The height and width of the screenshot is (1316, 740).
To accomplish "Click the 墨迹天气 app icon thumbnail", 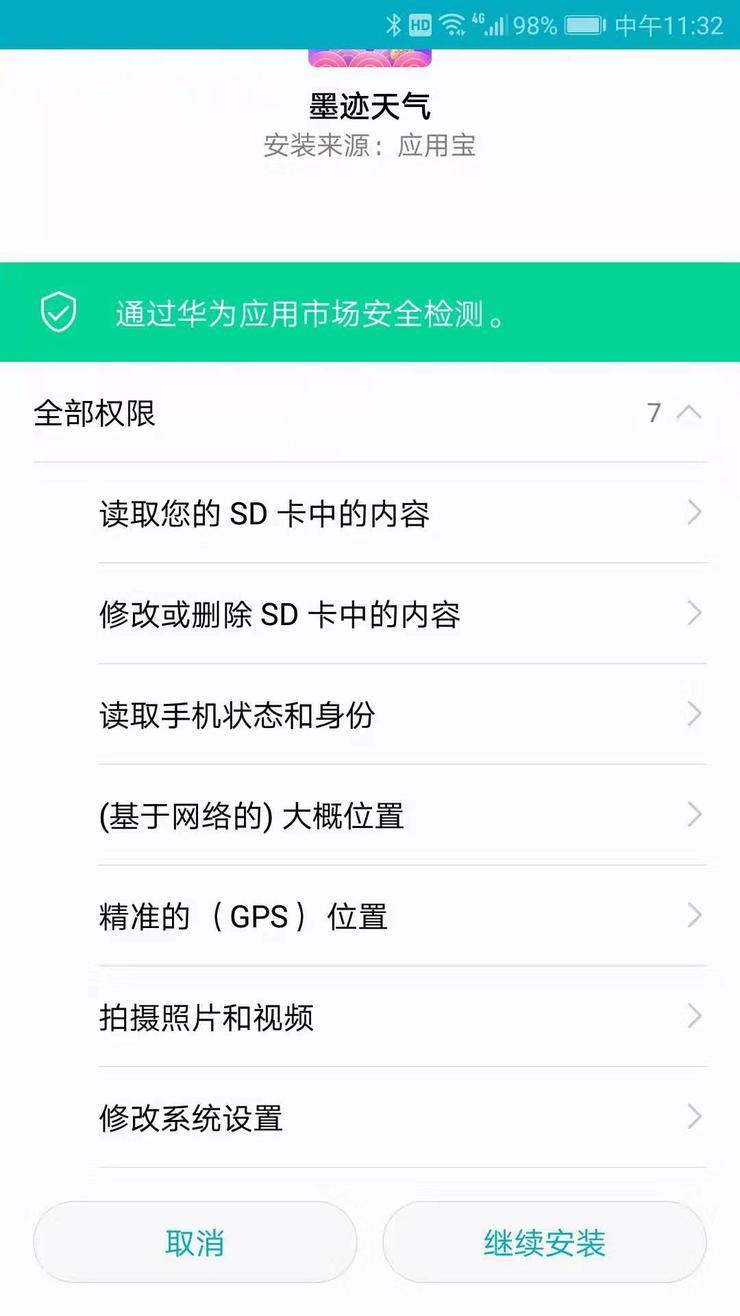I will pos(370,58).
